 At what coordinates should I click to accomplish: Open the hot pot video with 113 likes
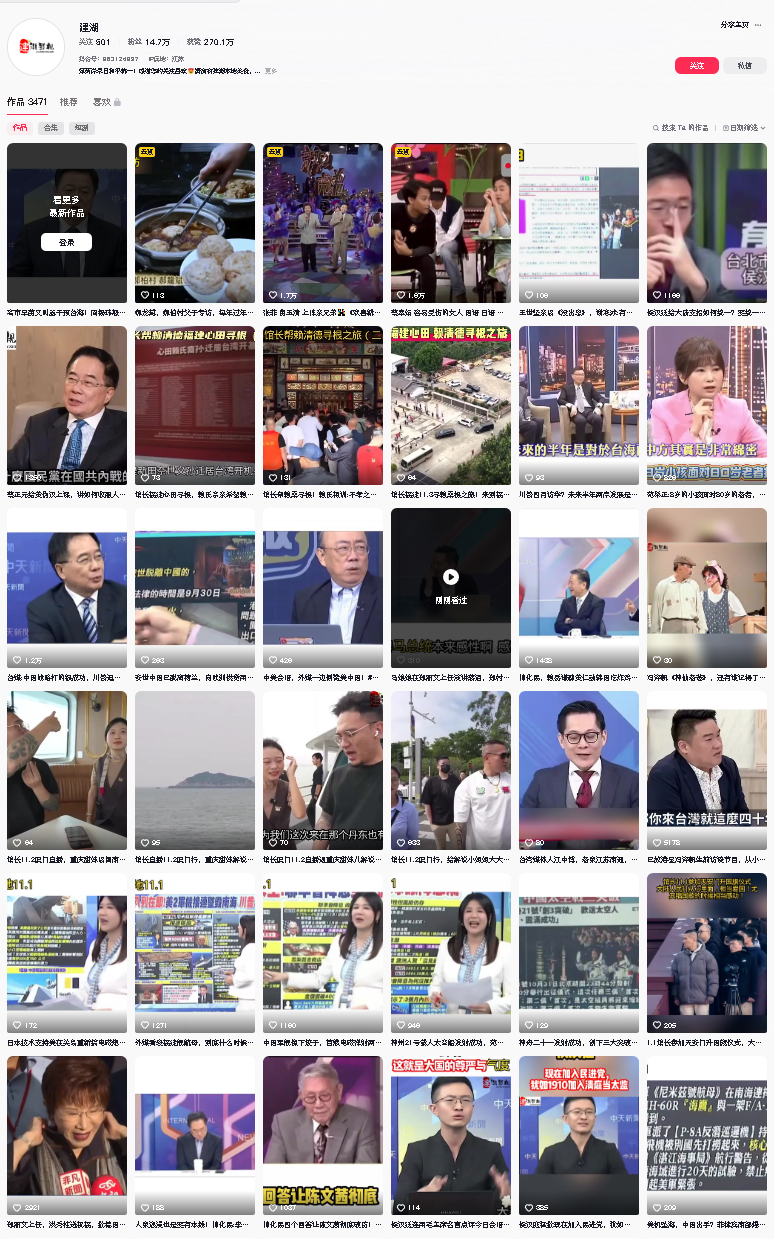[x=194, y=222]
